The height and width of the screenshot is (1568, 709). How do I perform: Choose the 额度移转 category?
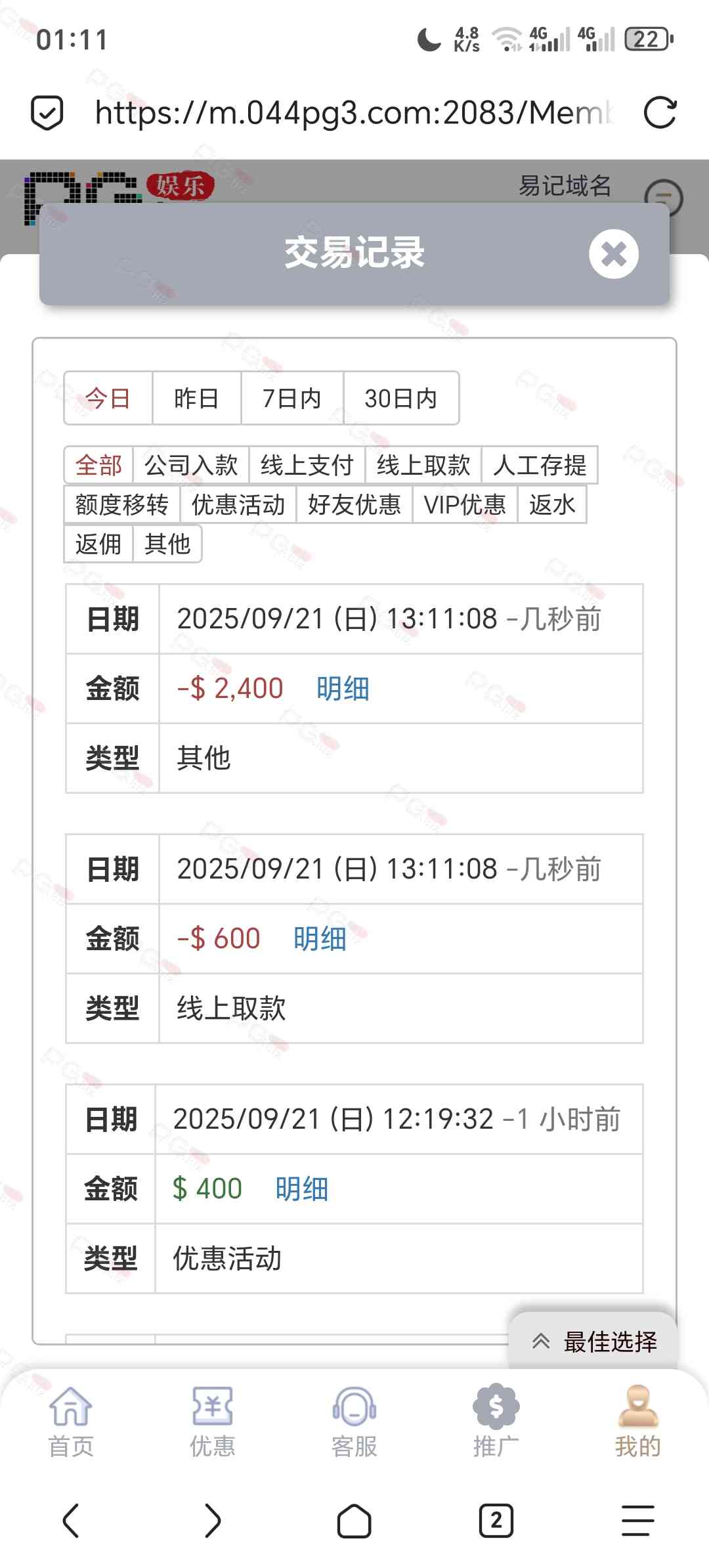tap(122, 505)
